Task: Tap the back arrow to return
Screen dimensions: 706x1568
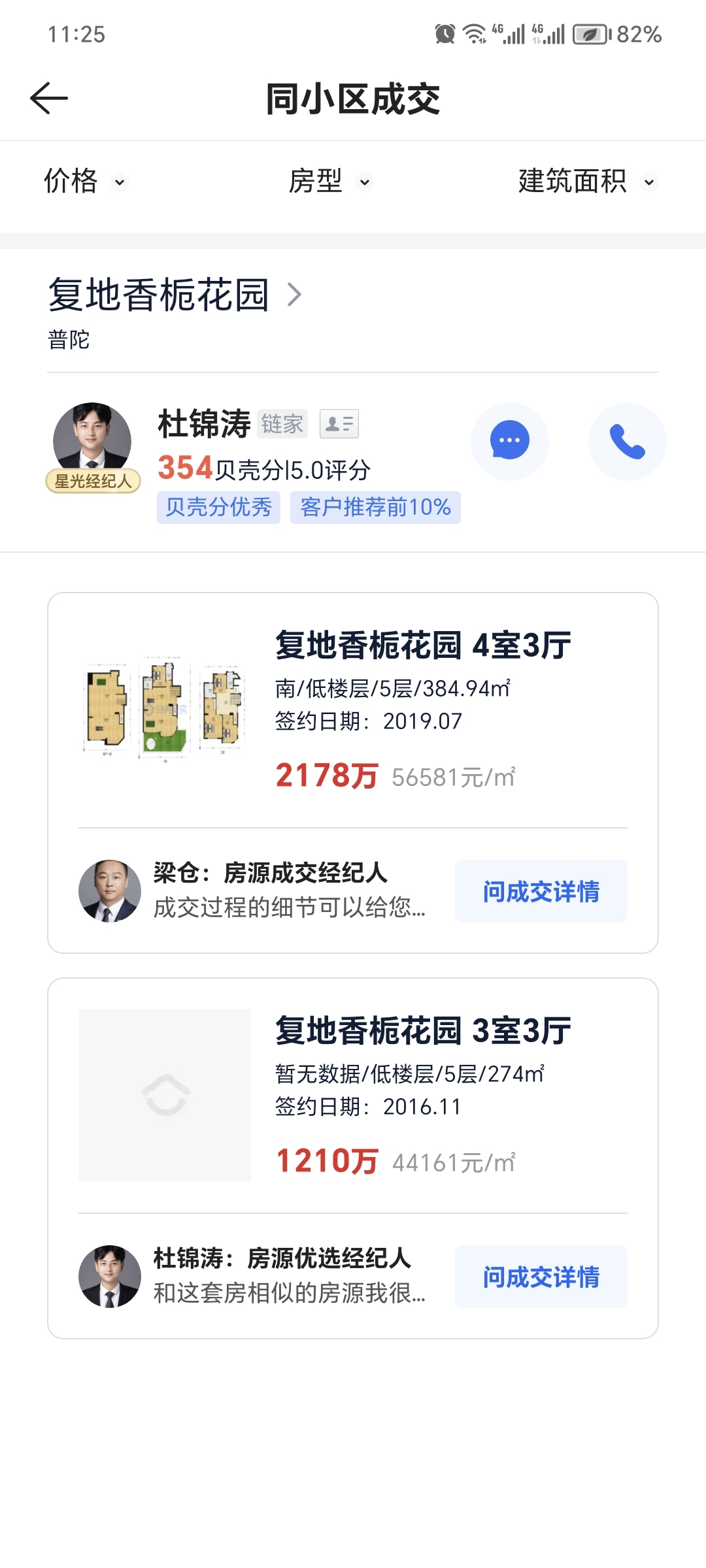Action: [48, 97]
